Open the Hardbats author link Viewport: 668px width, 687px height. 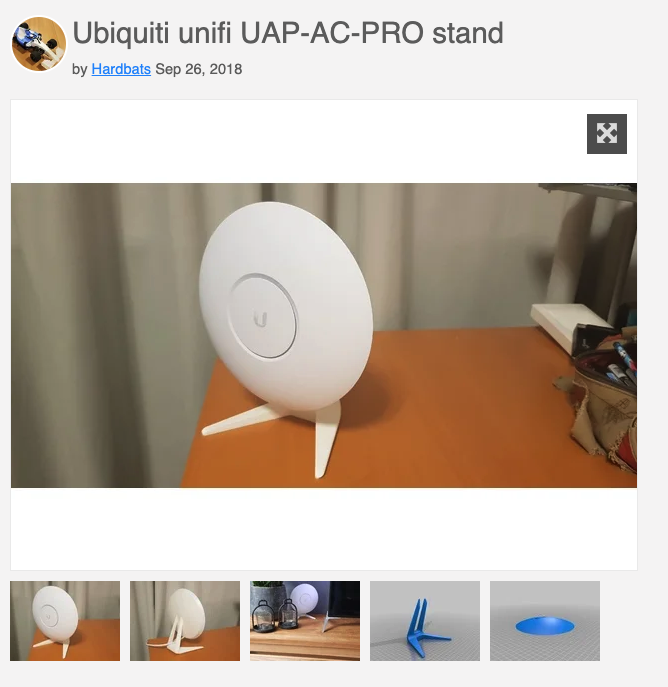[121, 69]
